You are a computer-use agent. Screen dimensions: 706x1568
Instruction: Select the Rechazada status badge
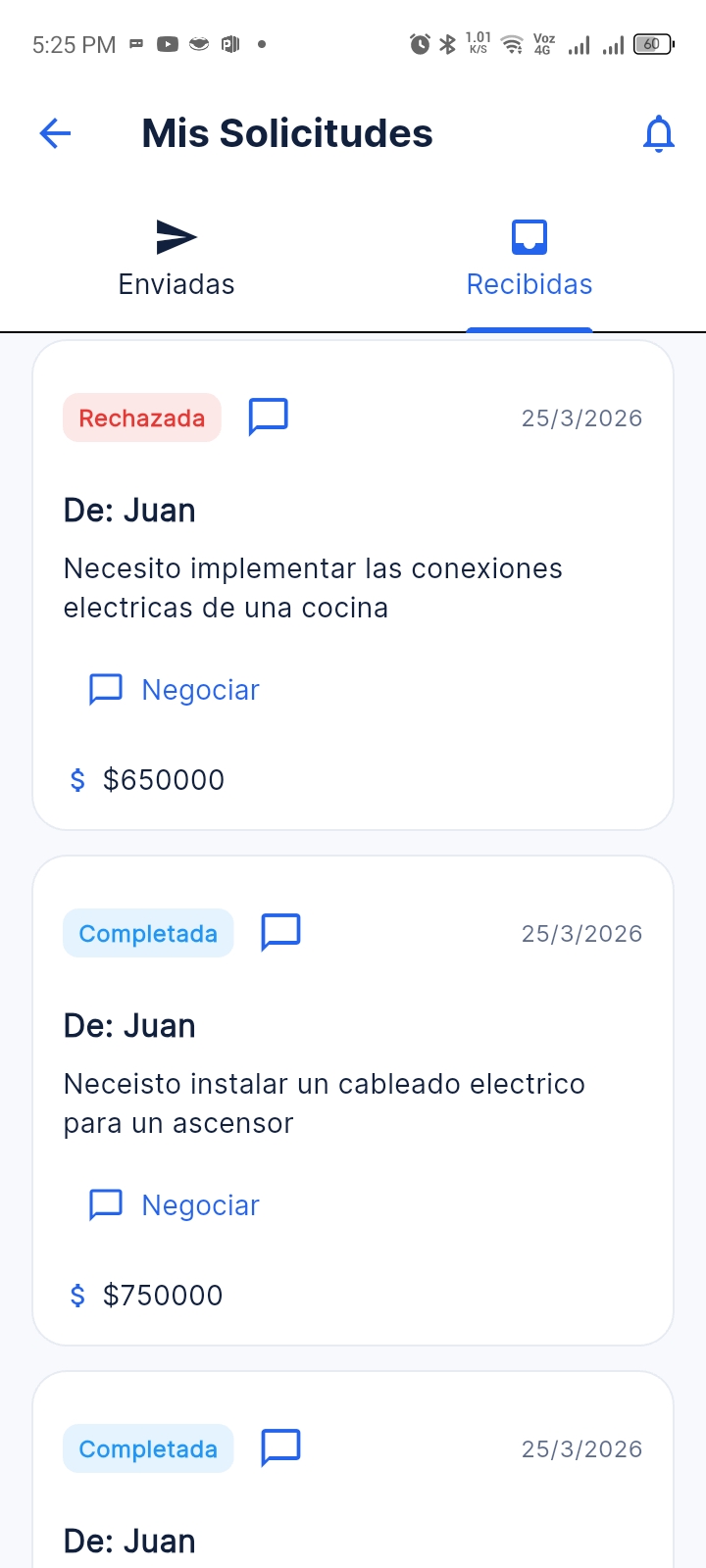[x=141, y=417]
